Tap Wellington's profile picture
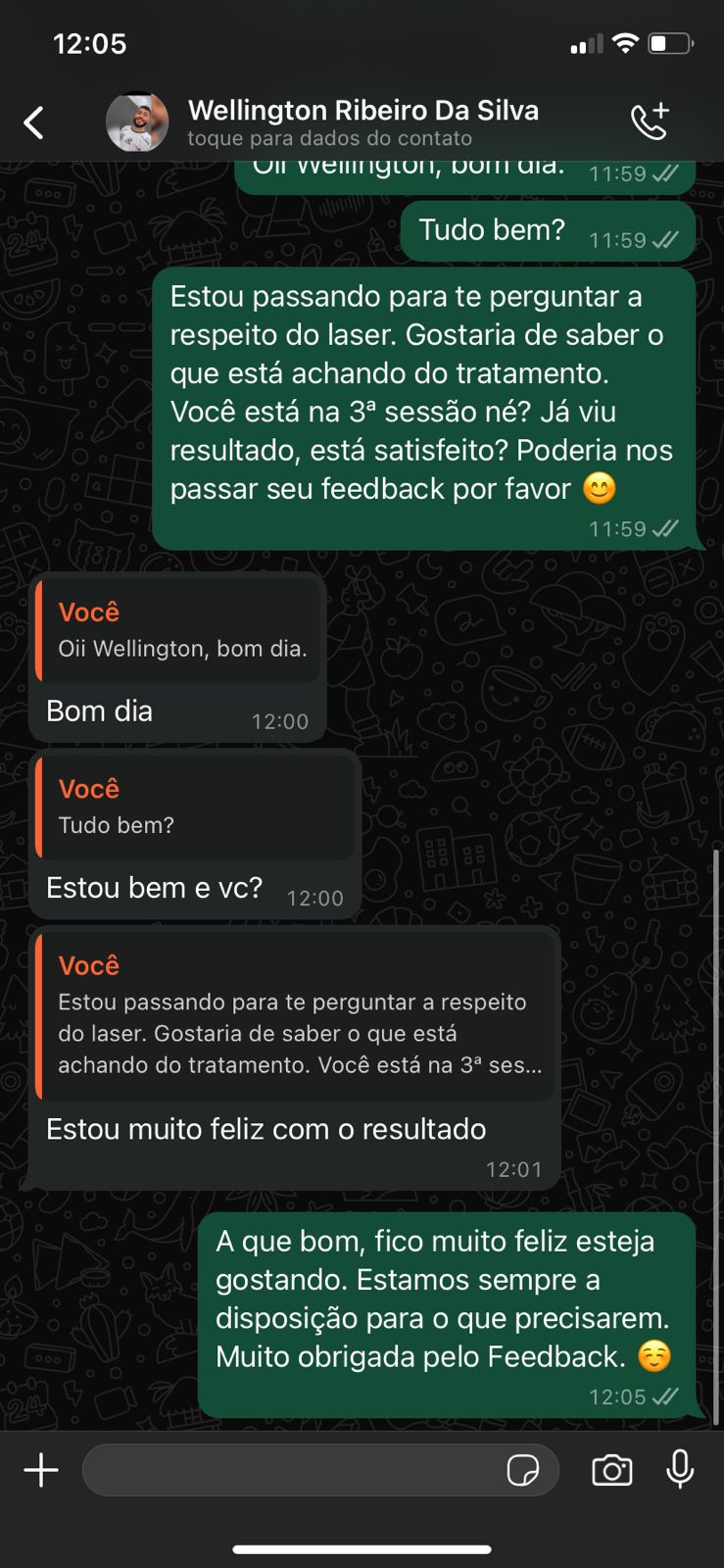This screenshot has height=1568, width=724. pos(137,122)
